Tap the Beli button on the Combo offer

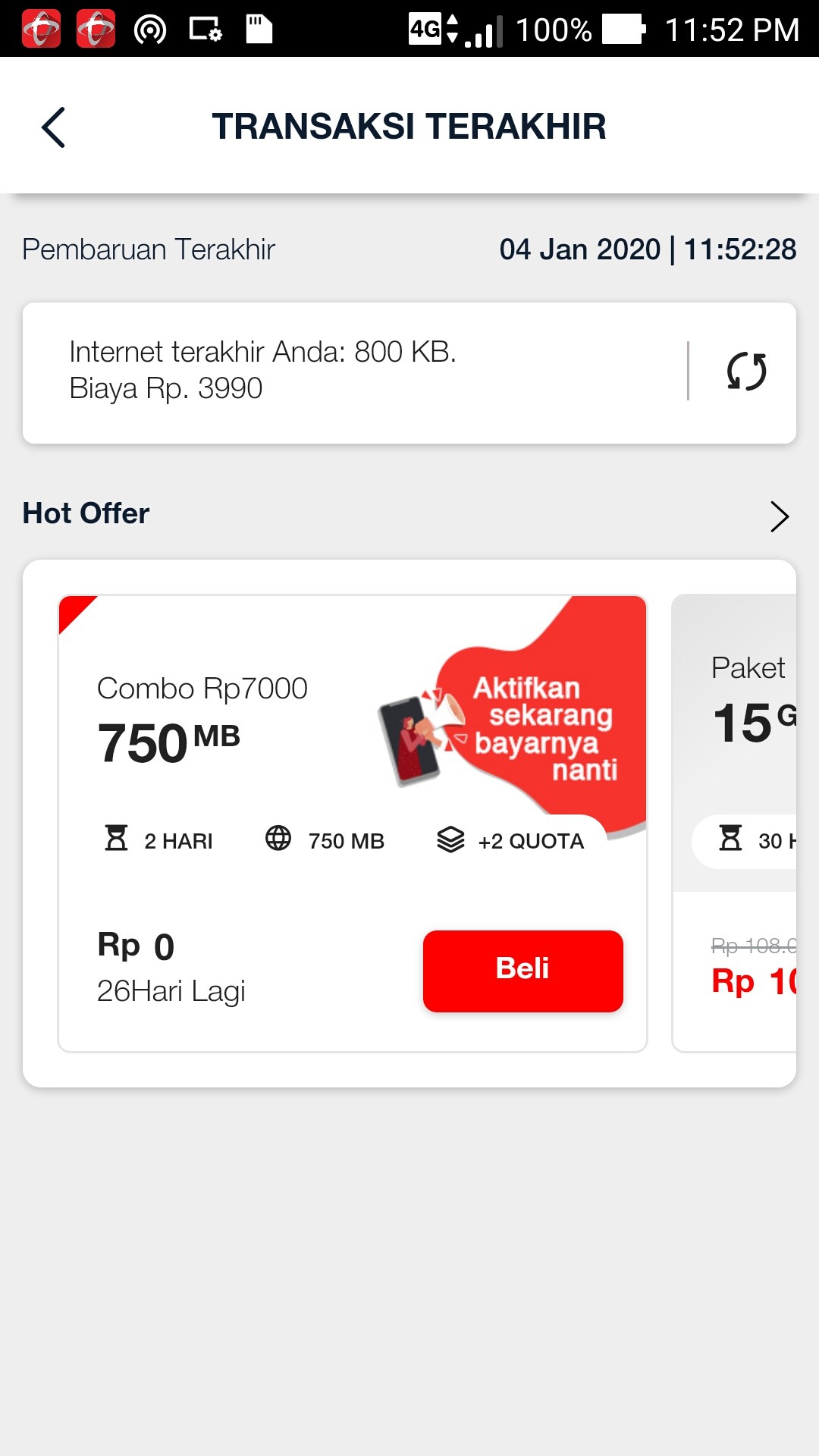(523, 971)
